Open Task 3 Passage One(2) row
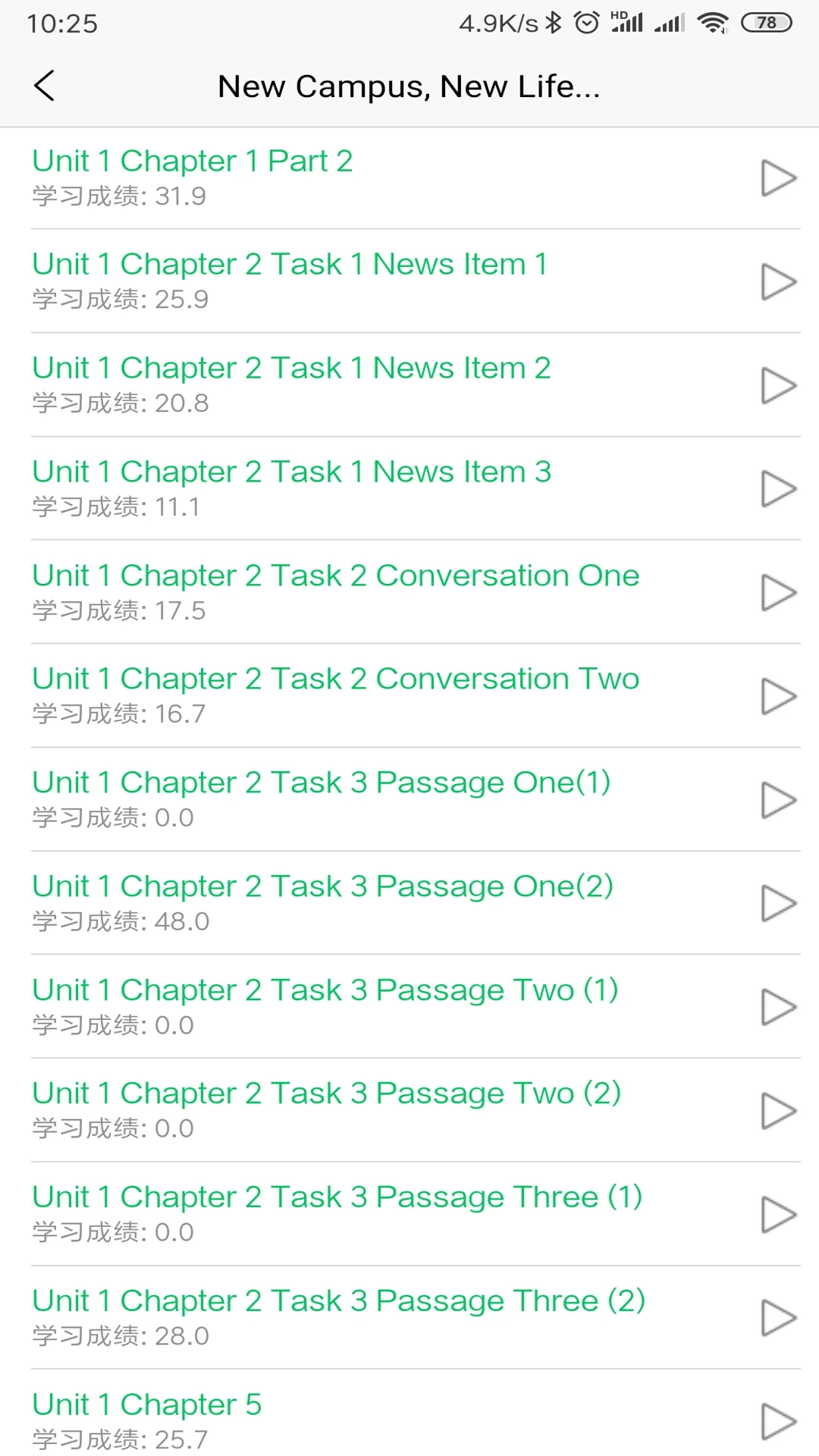 [322, 886]
